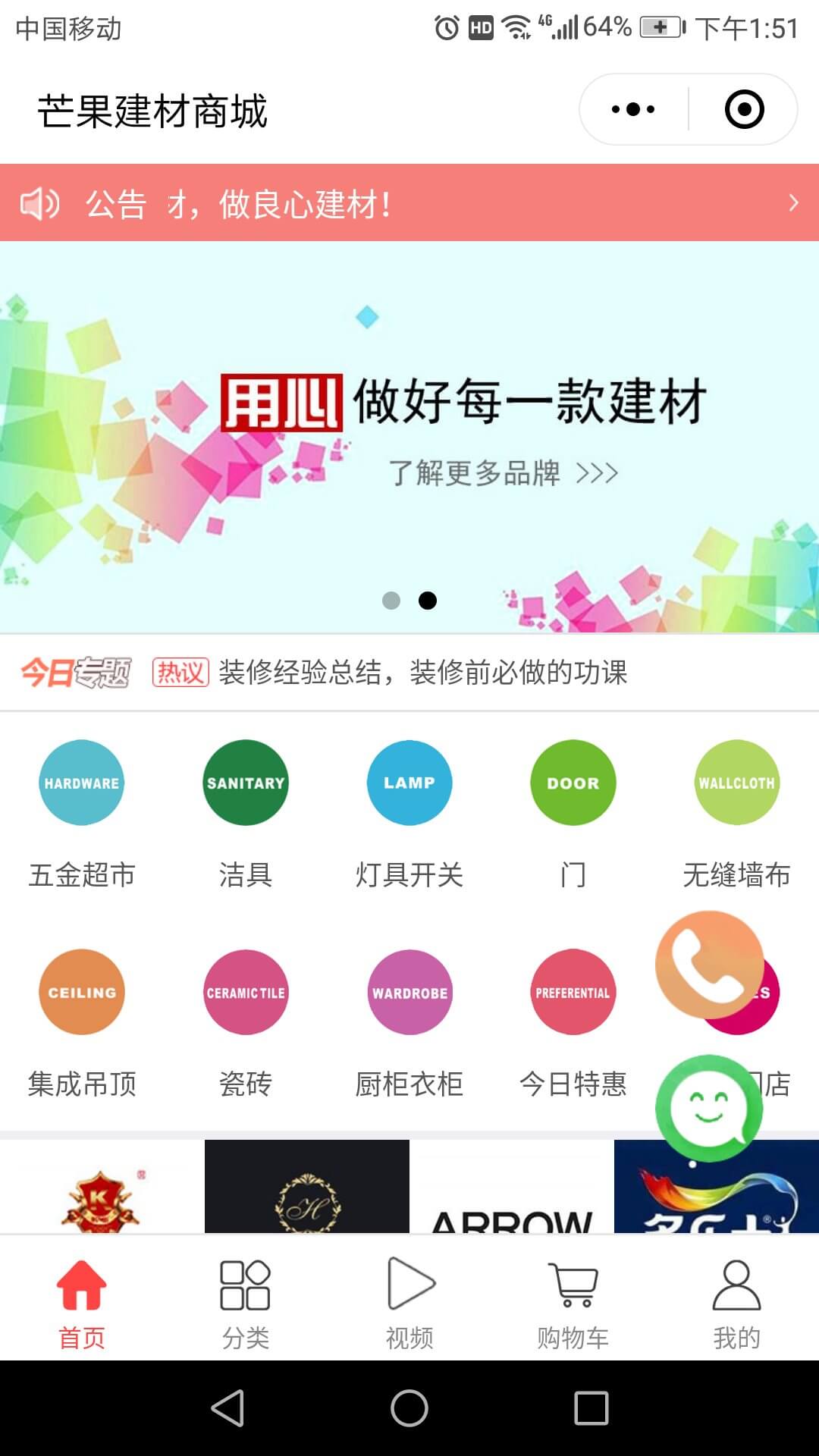Screen dimensions: 819x1456
Task: Close the mini program via circle button
Action: [x=744, y=109]
